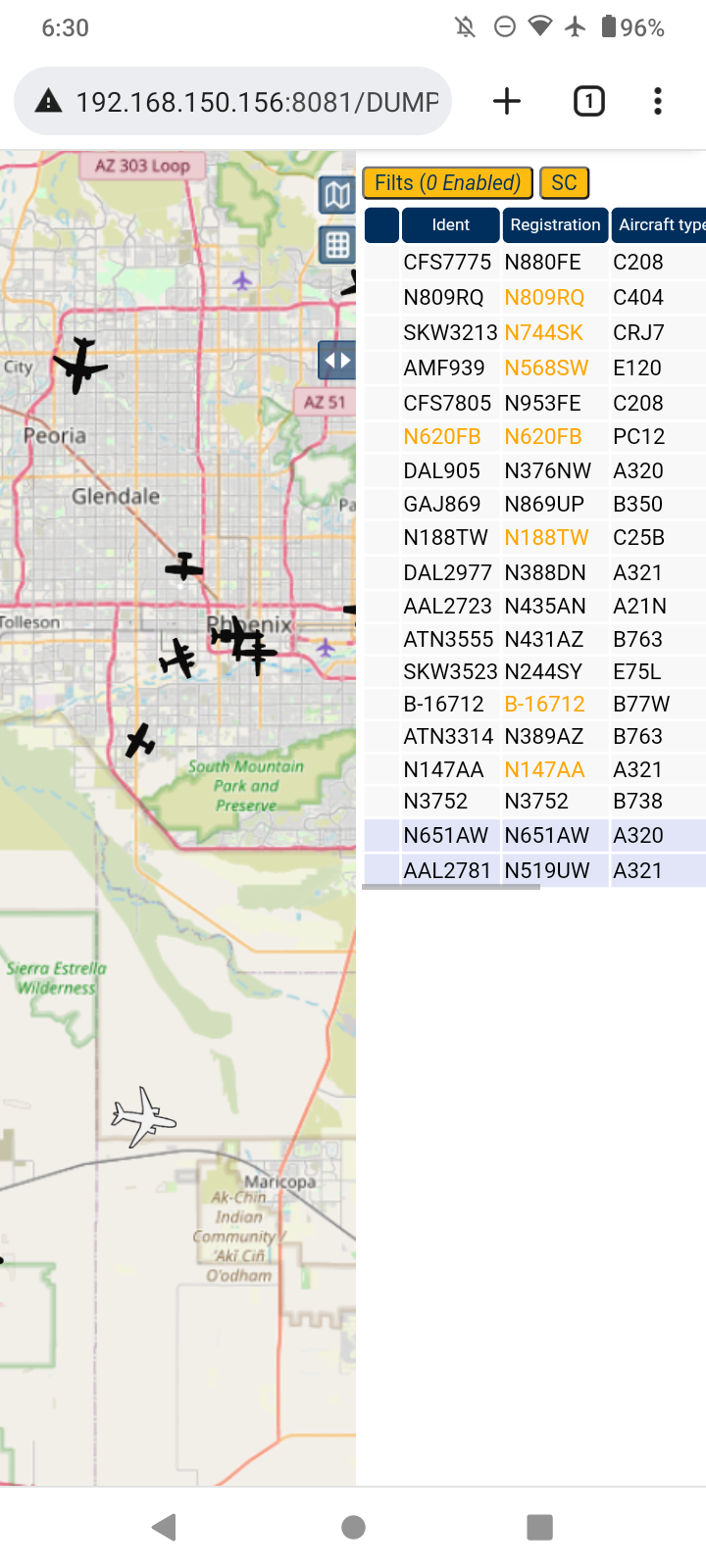Sort the table by Ident column
706x1568 pixels.
coord(451,224)
